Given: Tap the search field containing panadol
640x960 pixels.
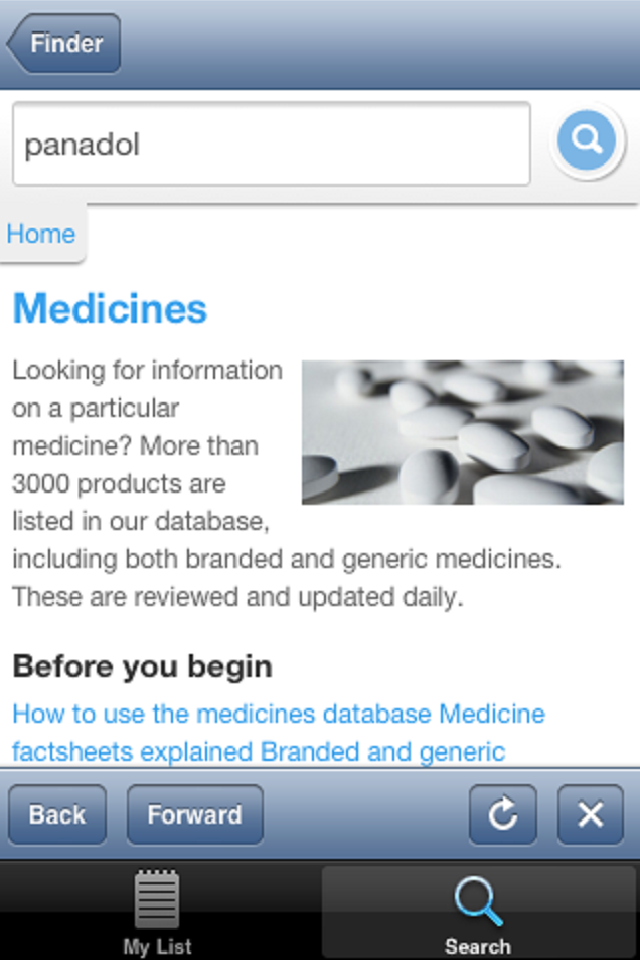Looking at the screenshot, I should [x=270, y=145].
